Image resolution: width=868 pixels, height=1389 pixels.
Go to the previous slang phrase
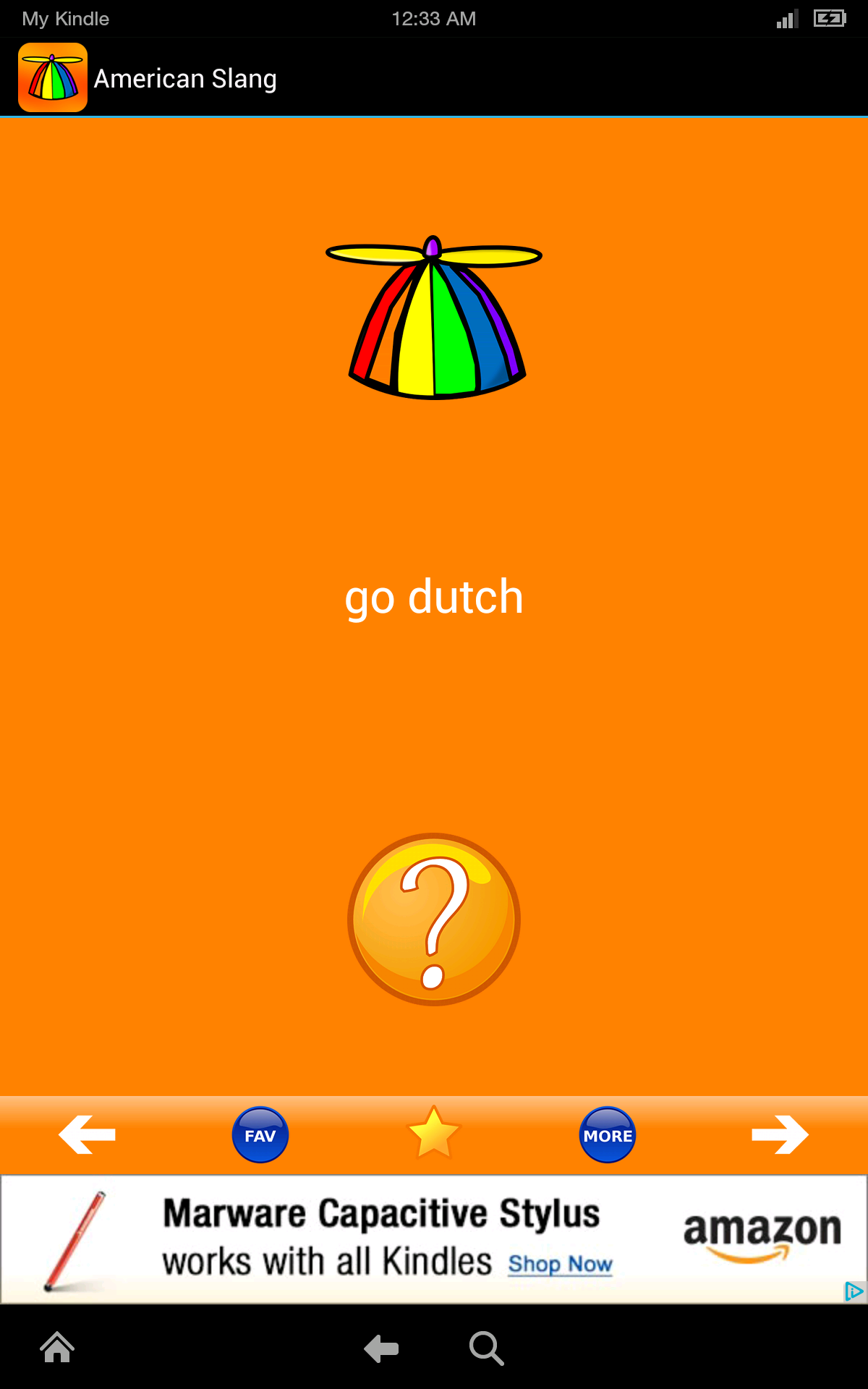(x=87, y=1134)
